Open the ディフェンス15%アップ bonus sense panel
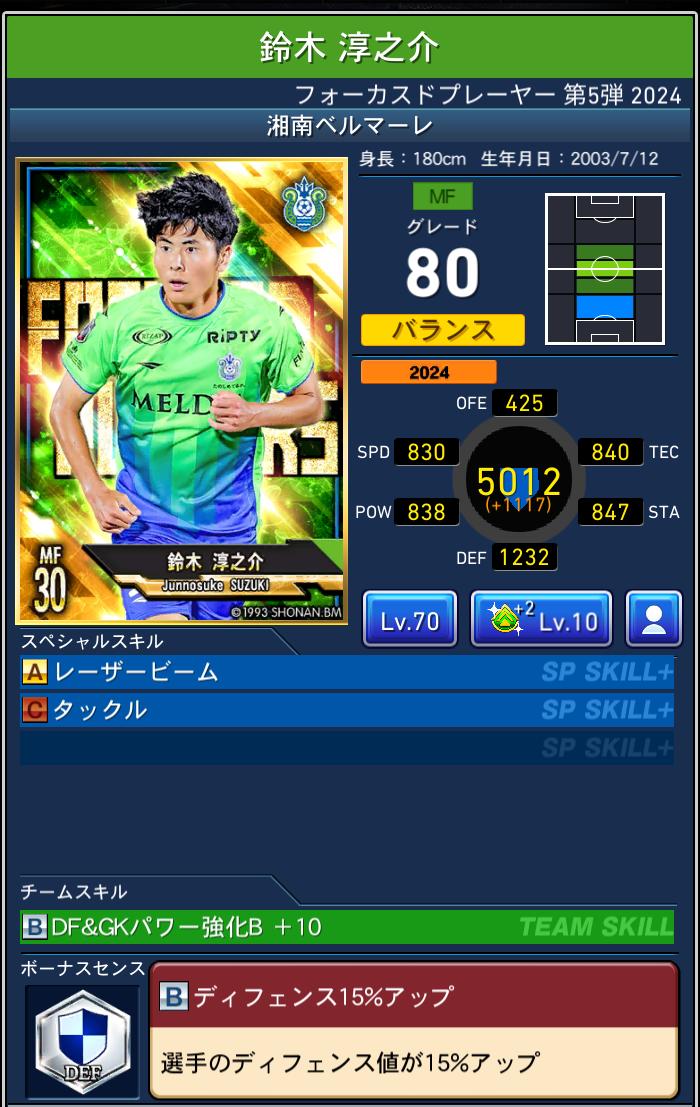The height and width of the screenshot is (1107, 700). point(414,1030)
